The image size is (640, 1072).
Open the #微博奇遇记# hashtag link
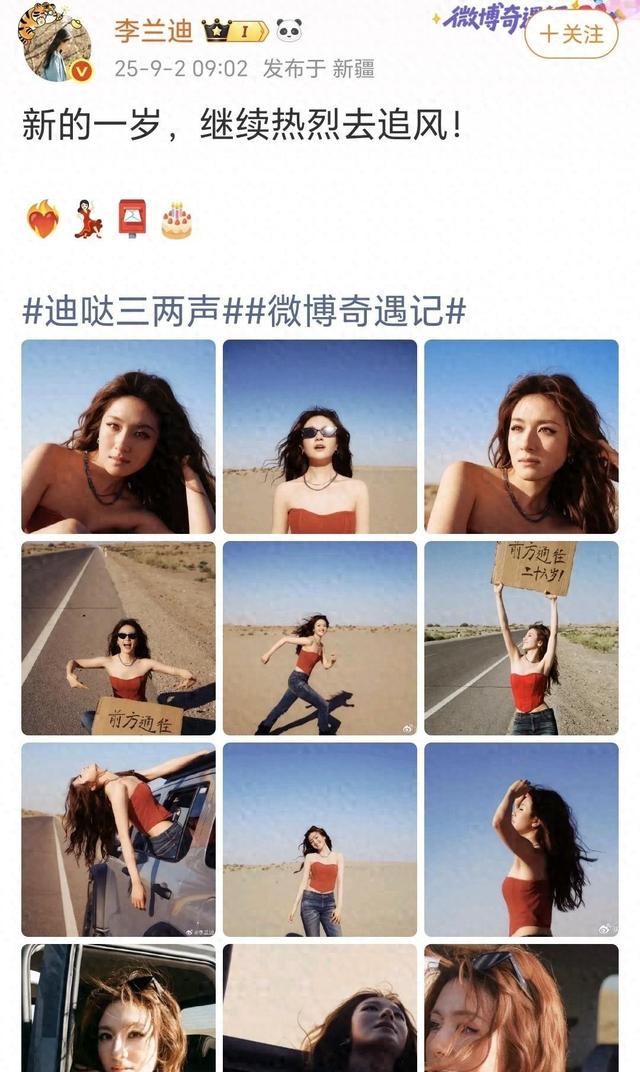(x=343, y=311)
